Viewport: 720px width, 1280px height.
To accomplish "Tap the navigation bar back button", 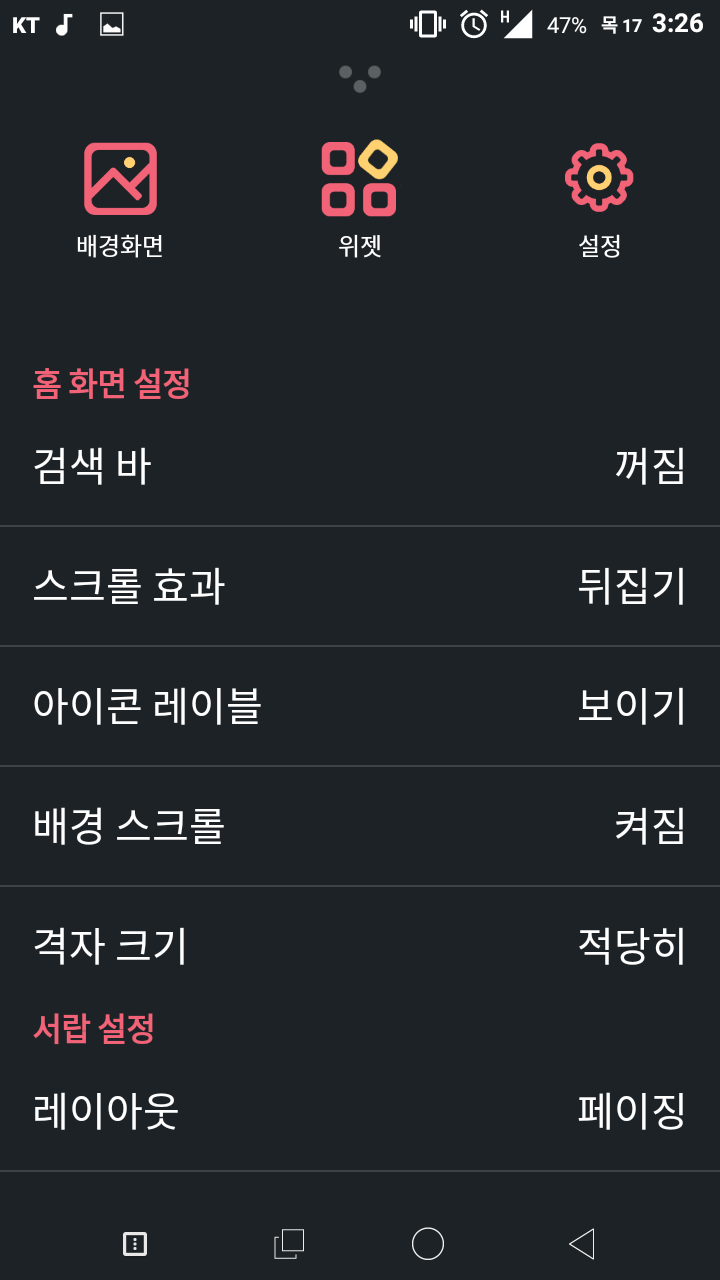I will [581, 1244].
